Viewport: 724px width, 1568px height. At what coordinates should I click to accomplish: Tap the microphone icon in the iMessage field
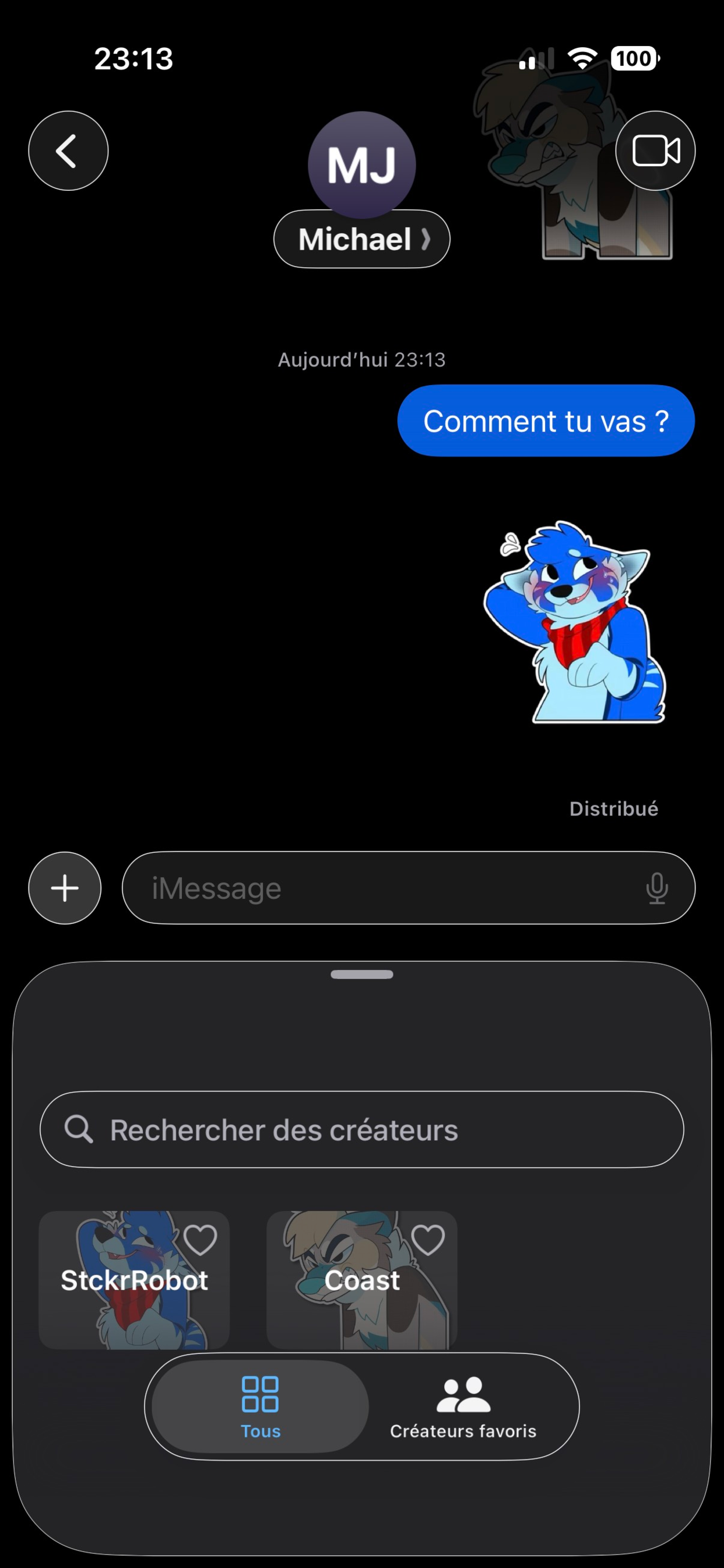tap(658, 888)
